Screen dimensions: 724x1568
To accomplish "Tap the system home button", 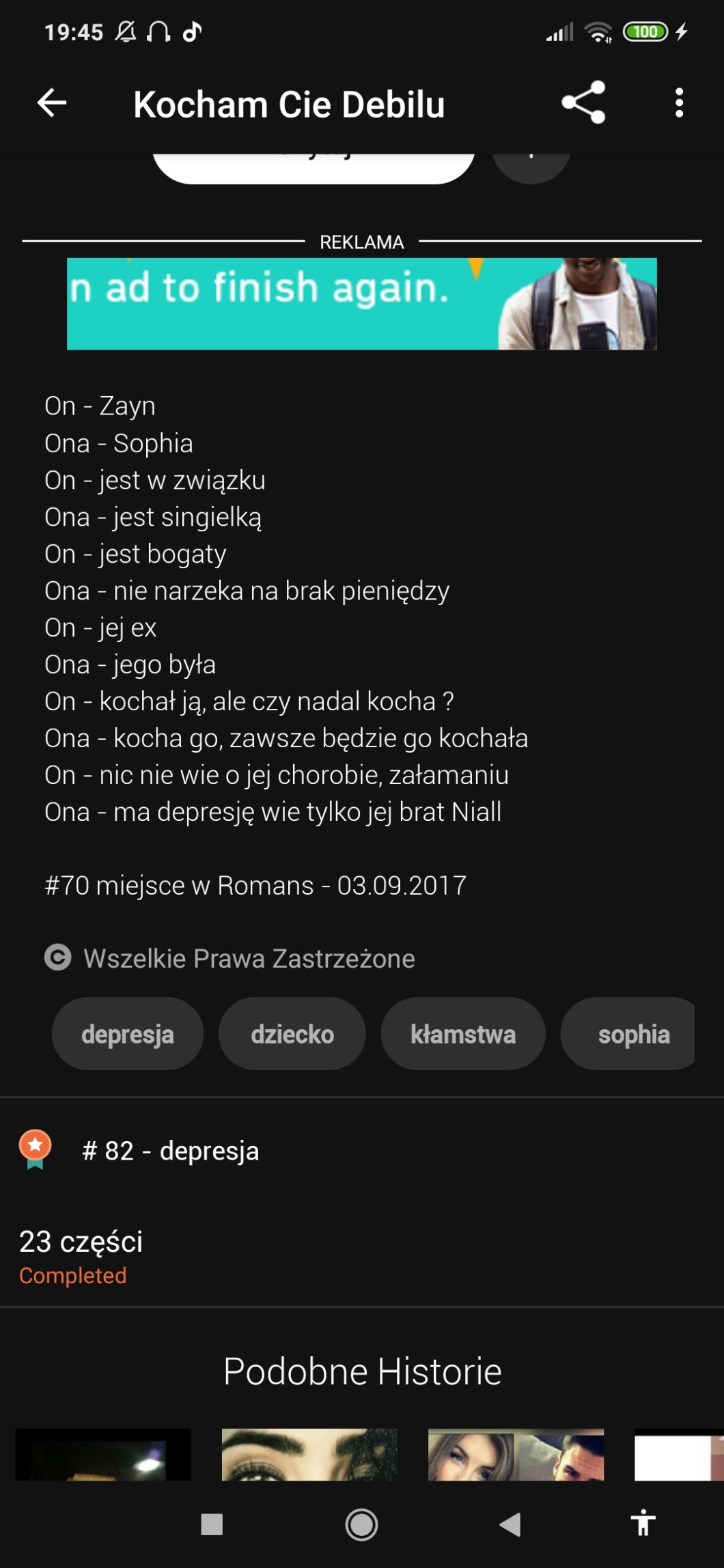I will coord(361,1524).
